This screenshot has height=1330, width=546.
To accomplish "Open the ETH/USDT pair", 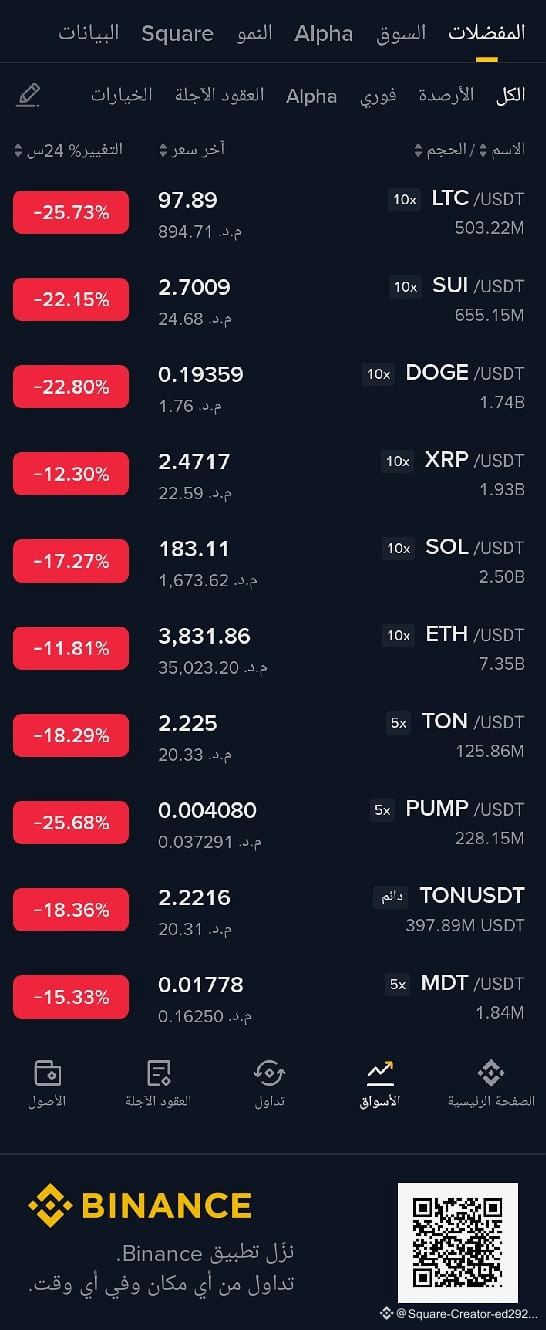I will pos(273,648).
